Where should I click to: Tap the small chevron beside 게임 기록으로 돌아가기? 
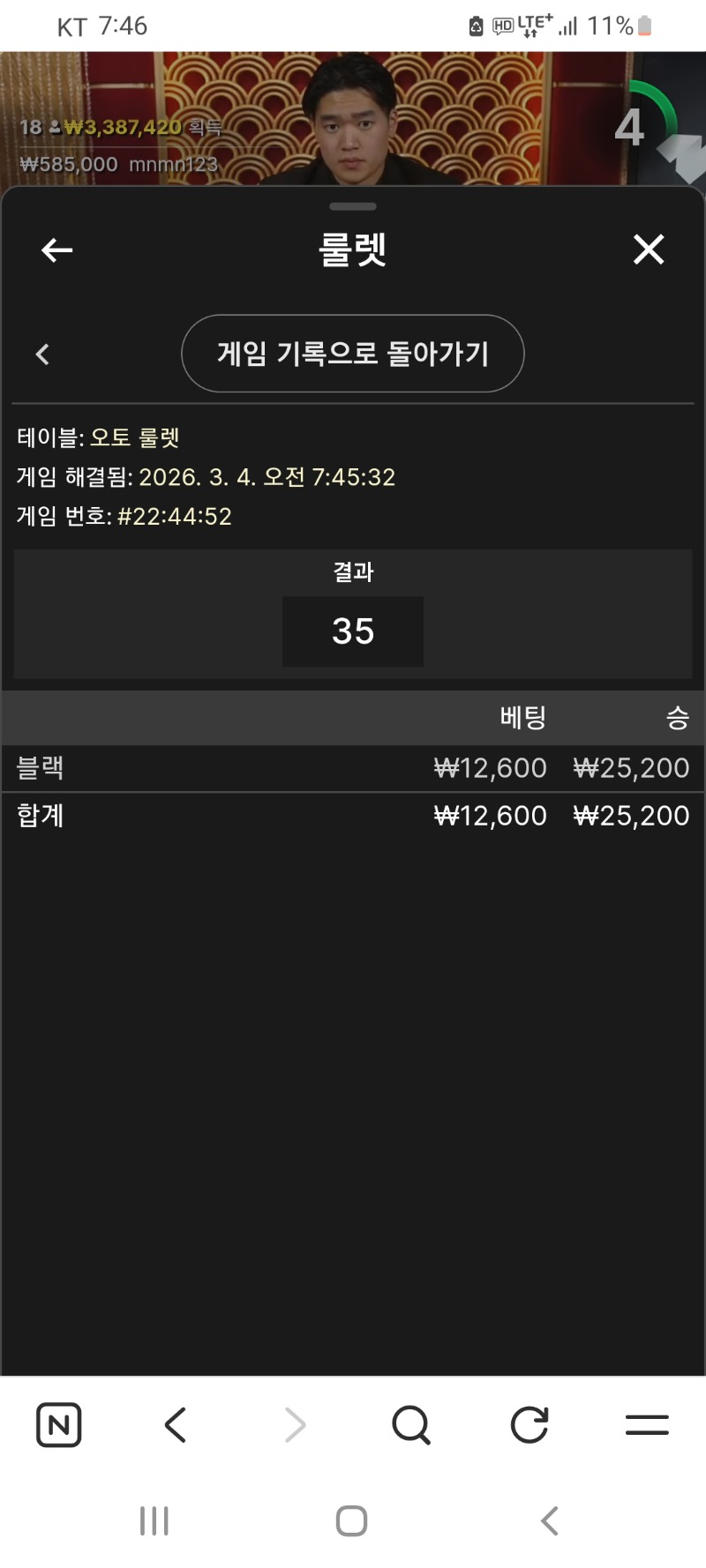pos(42,355)
